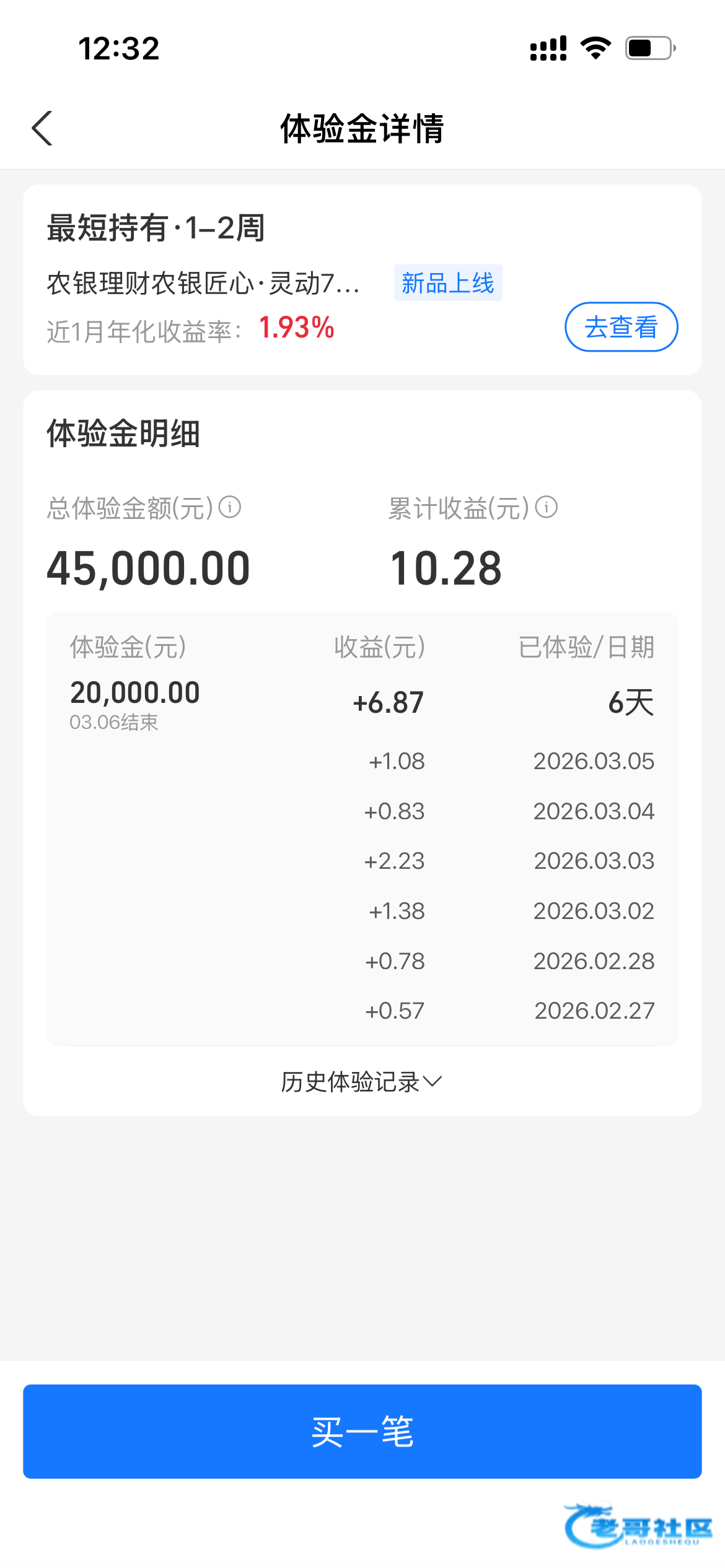725x1568 pixels.
Task: Open the 农银理财农银匠心·灵动7 product card
Action: click(x=362, y=280)
